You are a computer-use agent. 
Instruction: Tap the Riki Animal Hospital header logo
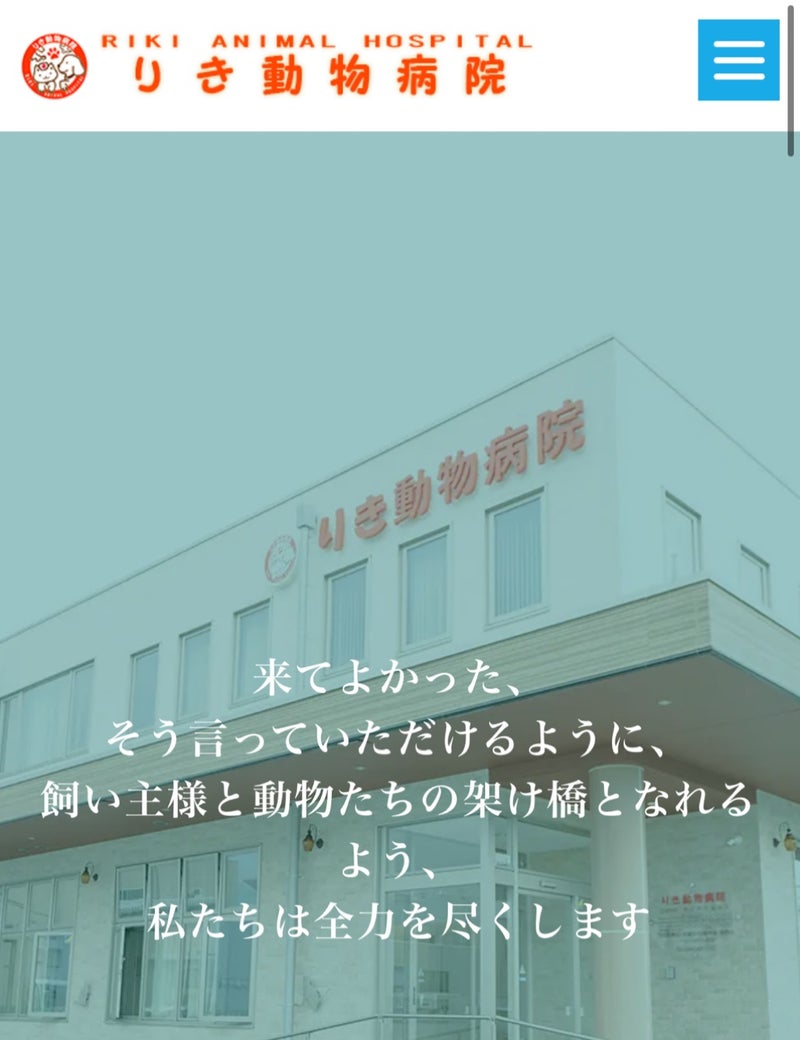pos(277,65)
